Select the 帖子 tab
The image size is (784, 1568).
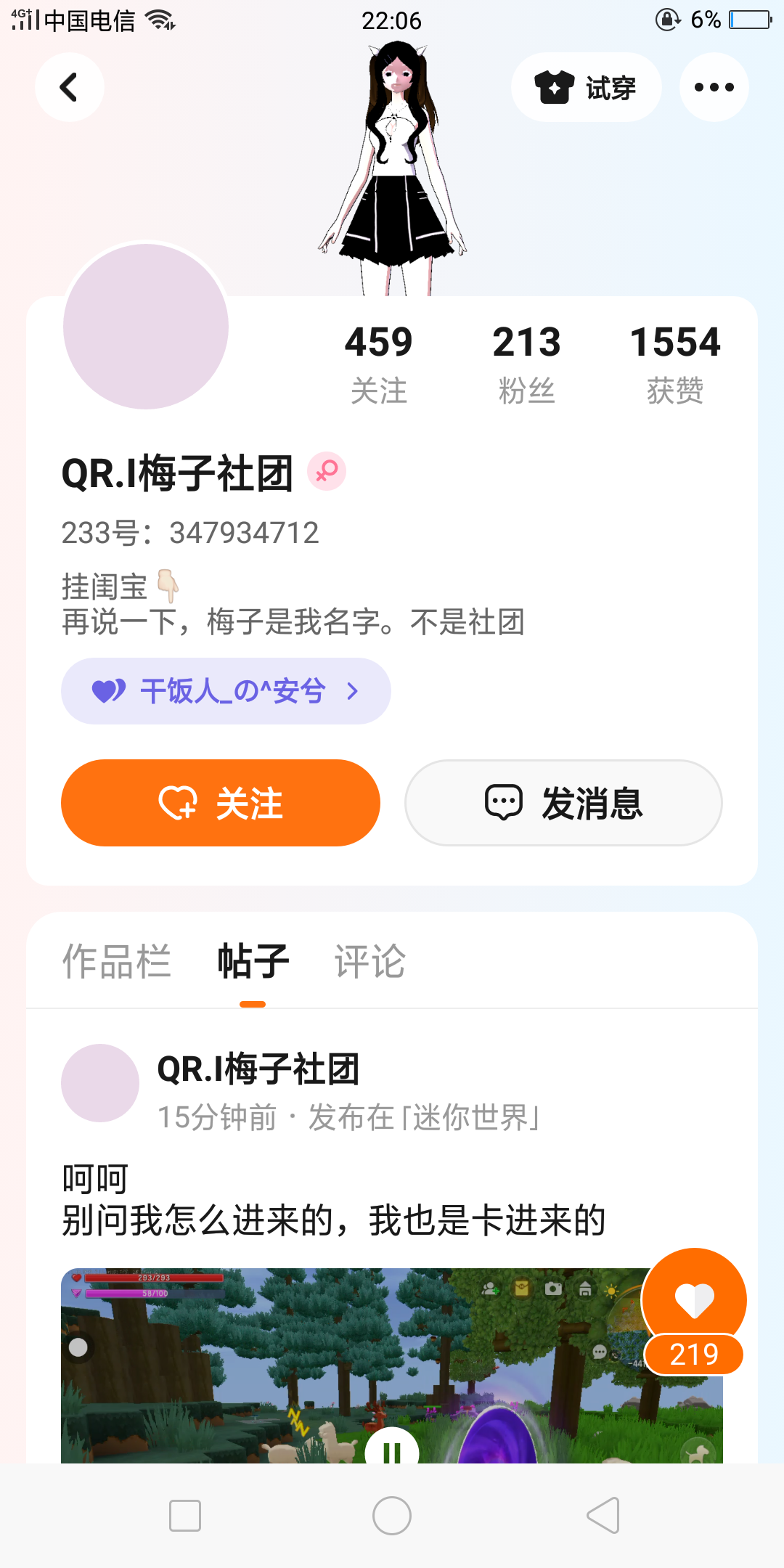253,961
